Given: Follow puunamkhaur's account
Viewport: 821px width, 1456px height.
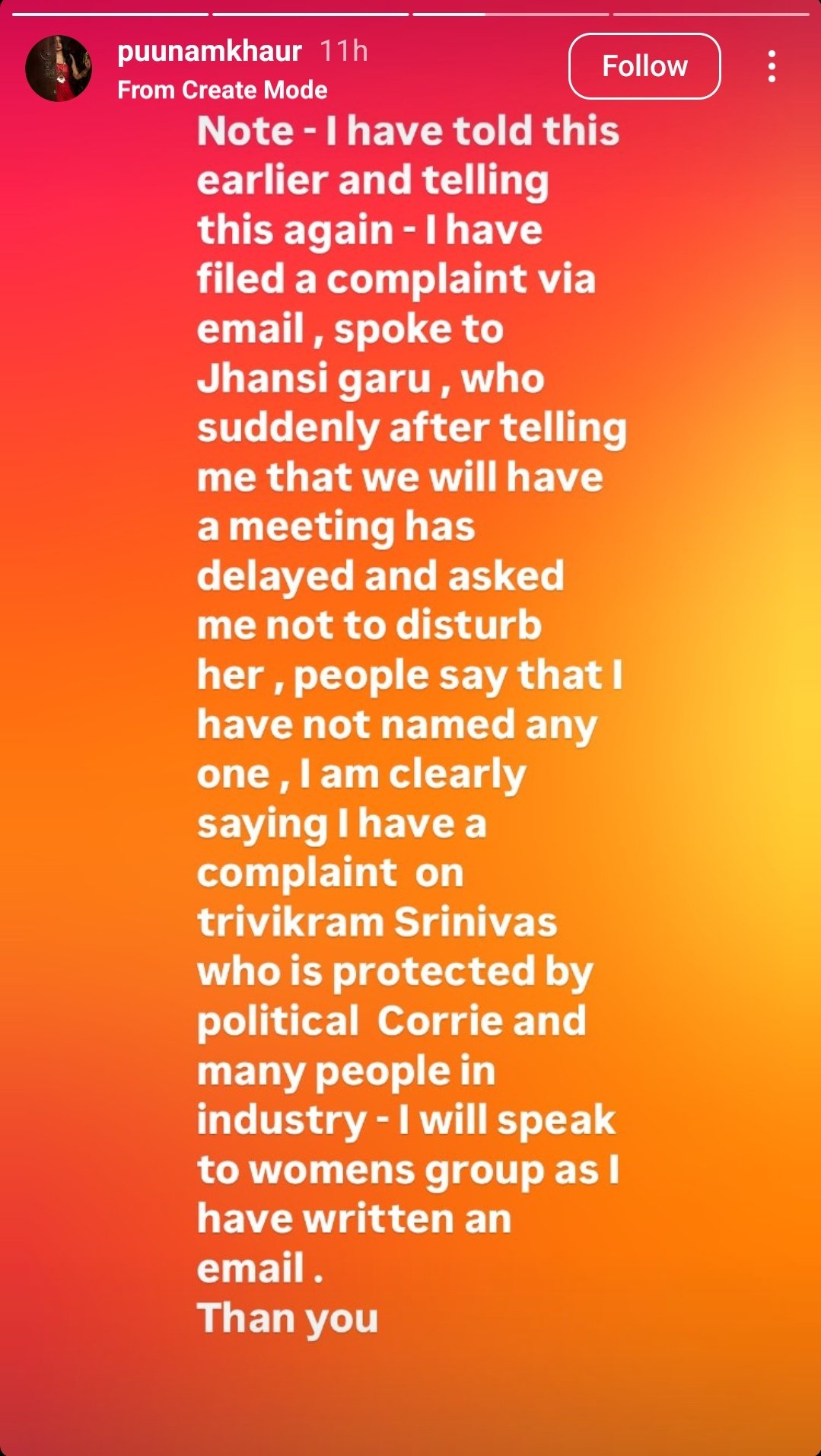Looking at the screenshot, I should (x=644, y=66).
